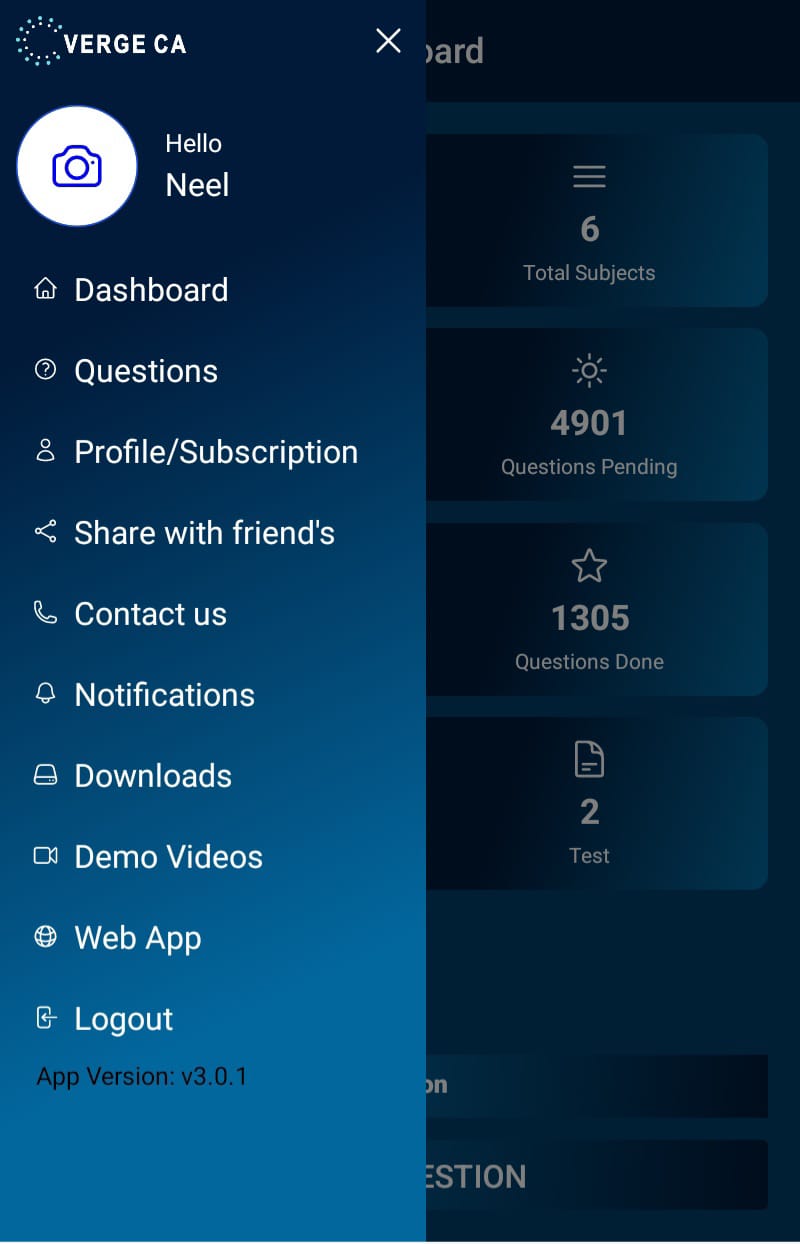Viewport: 800px width, 1244px height.
Task: Tap the Share with friend's icon
Action: point(45,532)
